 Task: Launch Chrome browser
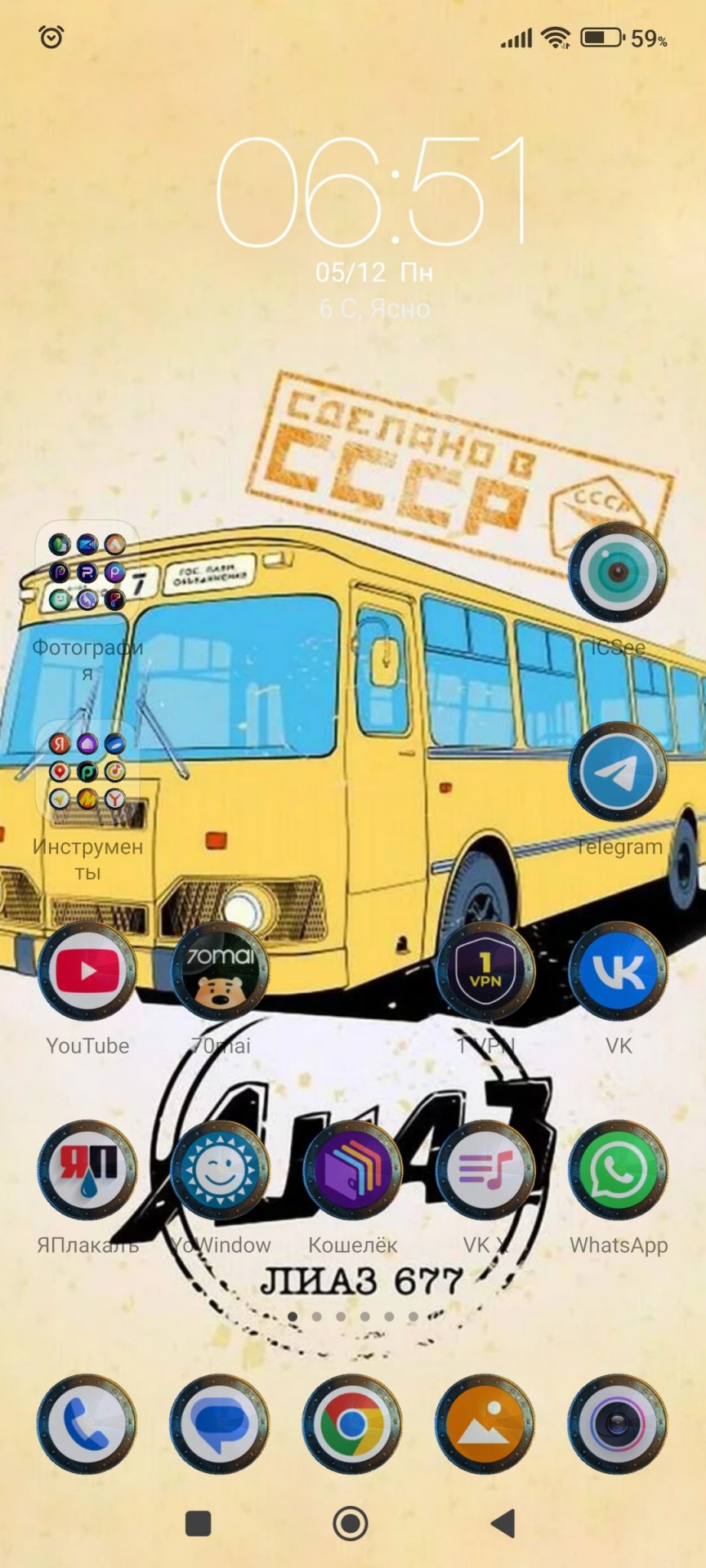(353, 1424)
